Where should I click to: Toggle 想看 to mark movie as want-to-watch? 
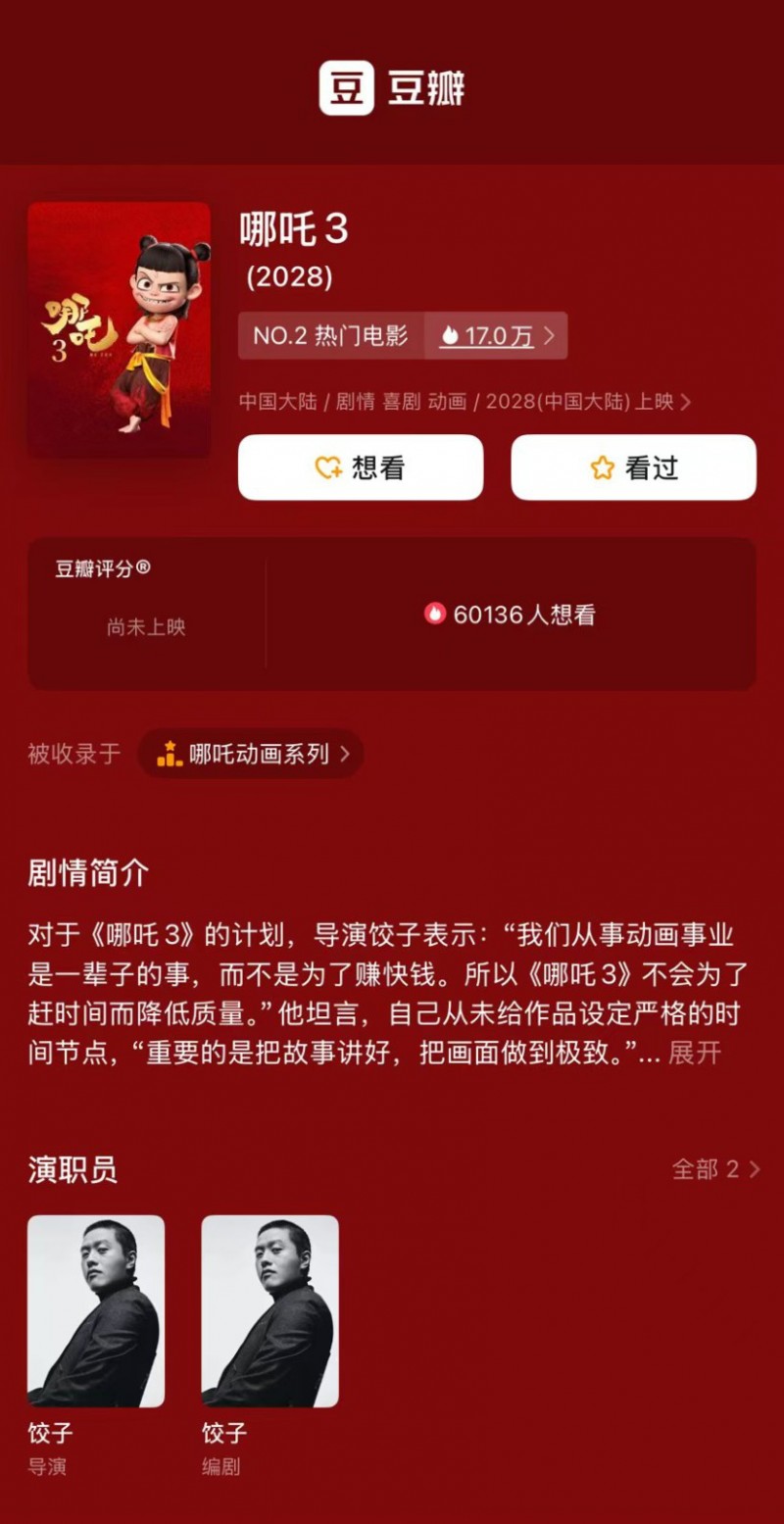(x=361, y=467)
